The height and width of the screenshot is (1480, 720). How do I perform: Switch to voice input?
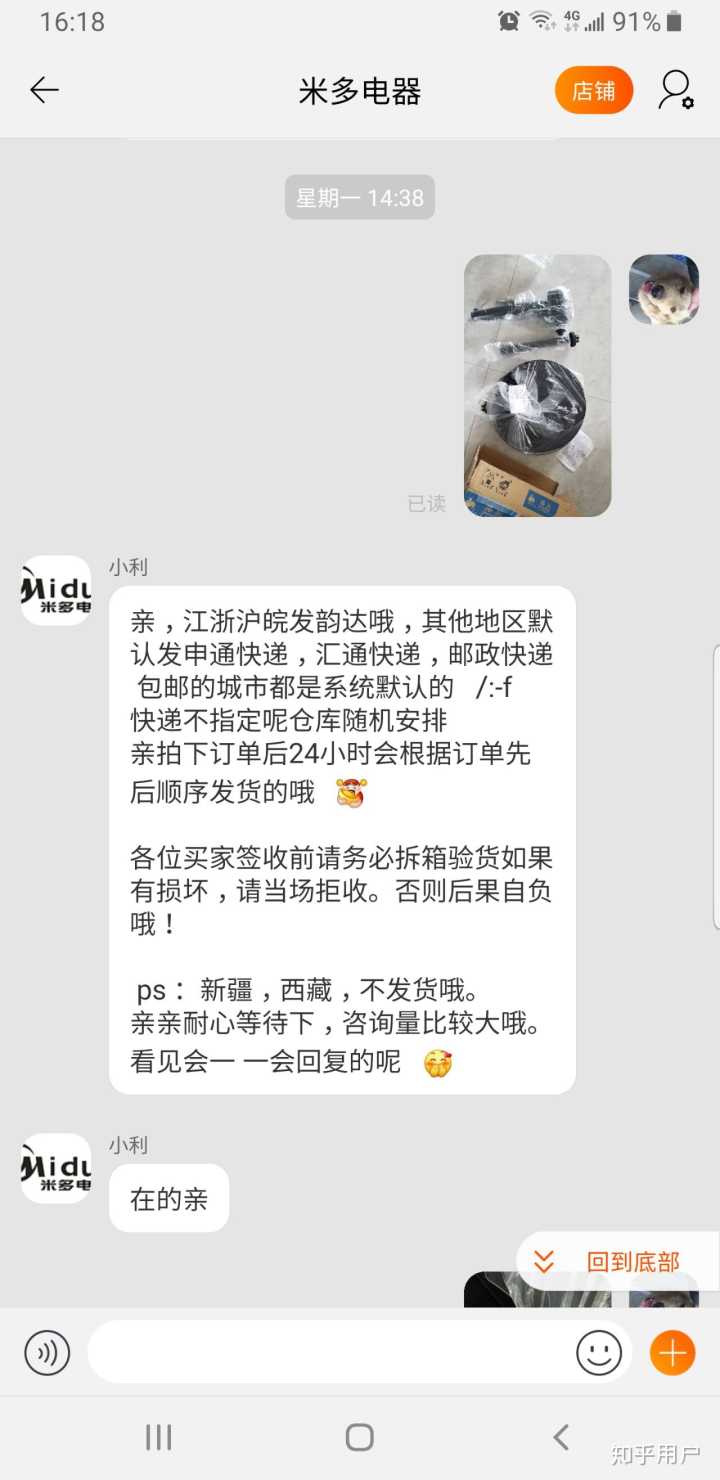[47, 1354]
